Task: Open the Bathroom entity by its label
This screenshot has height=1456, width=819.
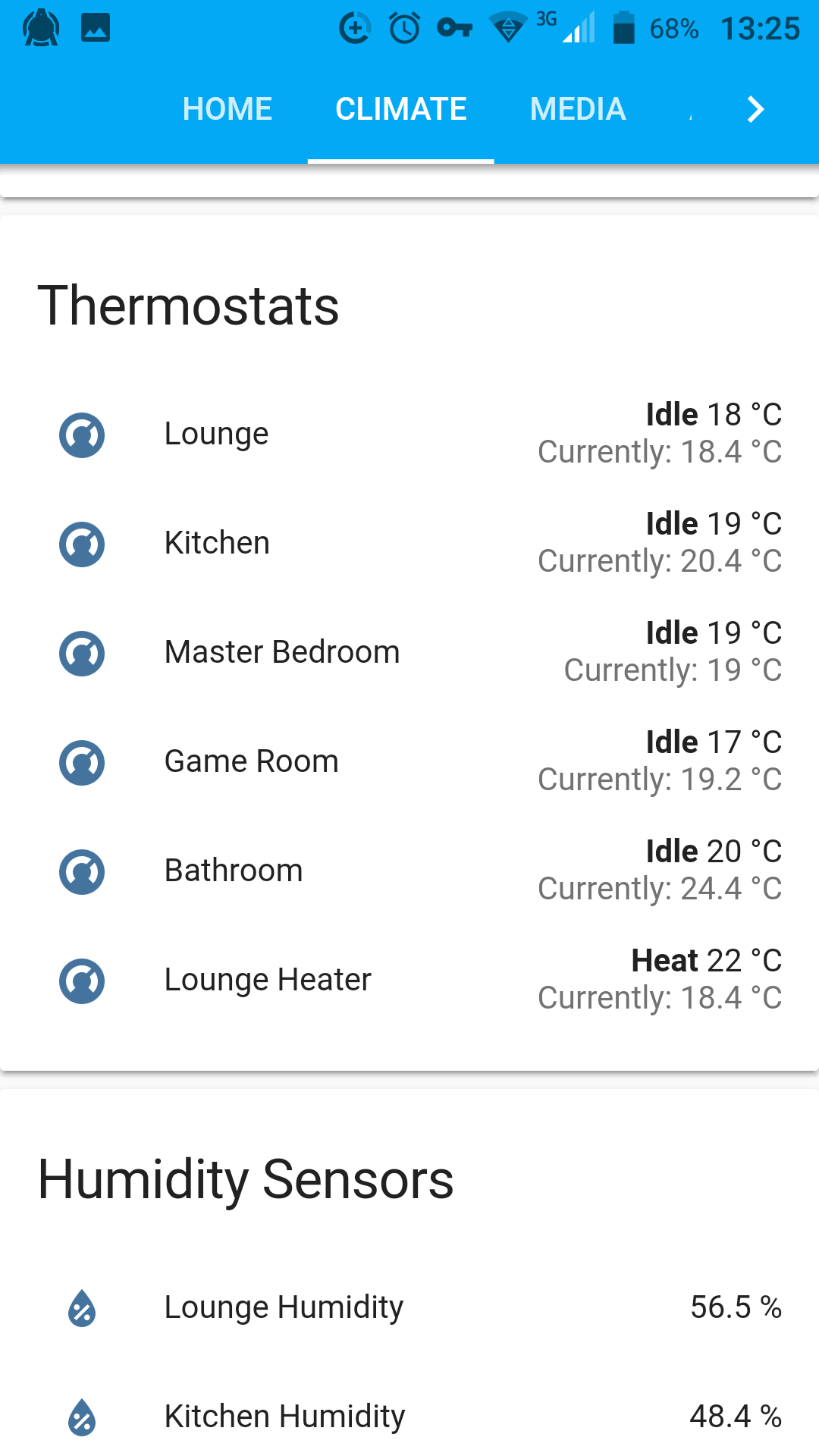Action: pyautogui.click(x=233, y=871)
